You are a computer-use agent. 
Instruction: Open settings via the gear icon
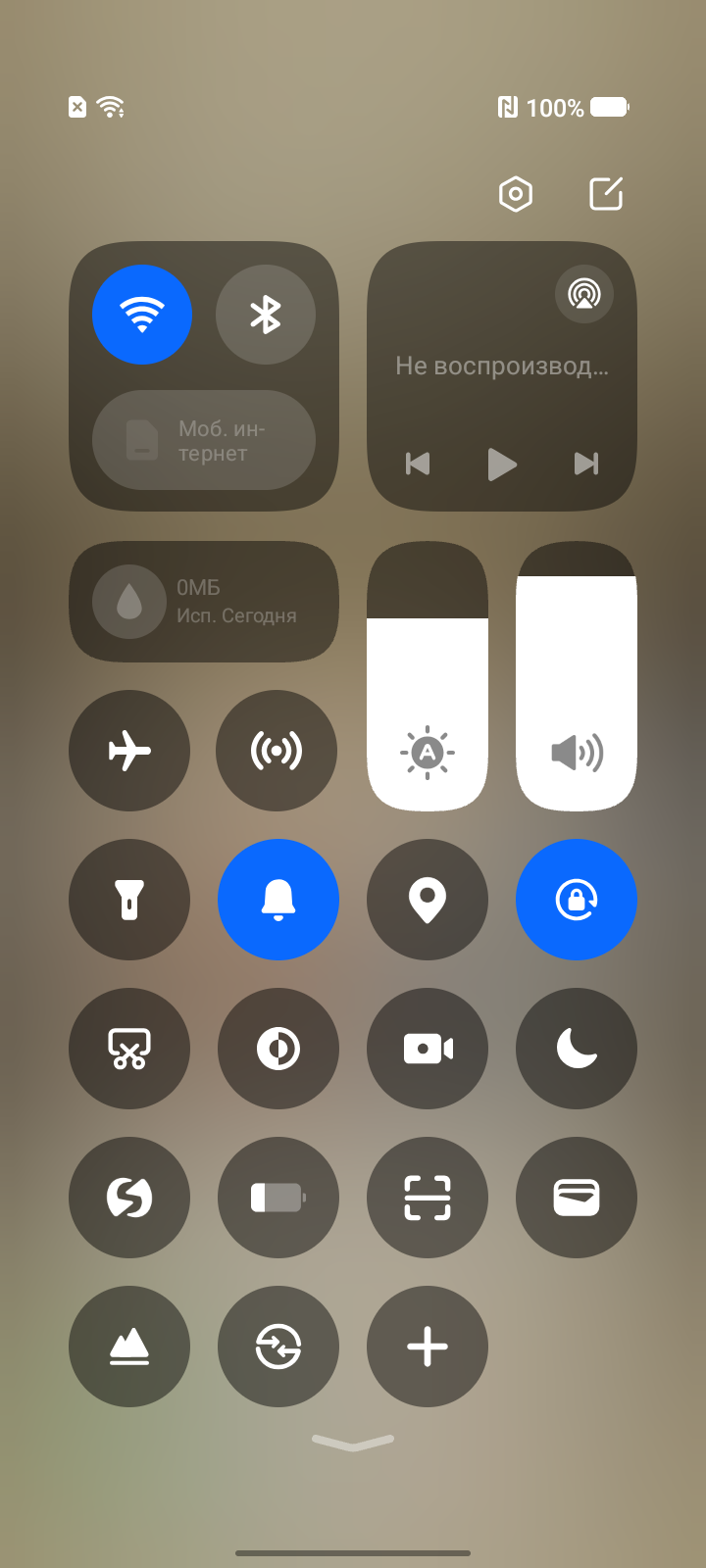516,194
